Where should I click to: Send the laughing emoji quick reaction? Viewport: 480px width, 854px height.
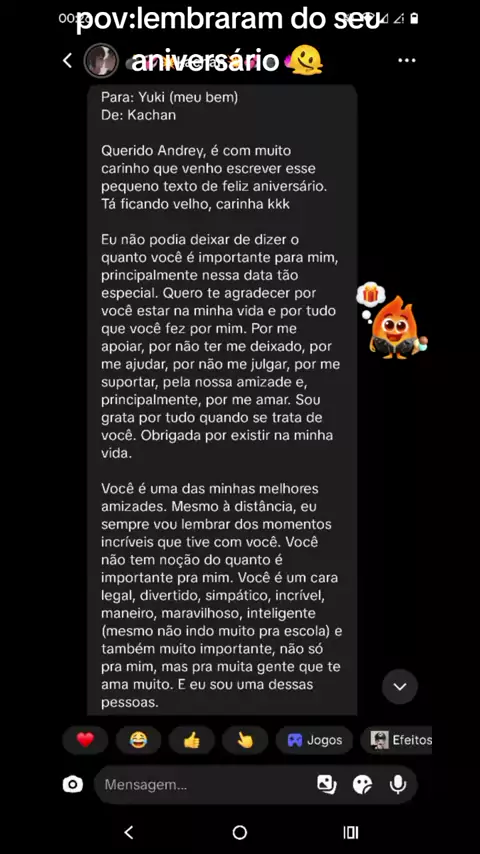138,740
